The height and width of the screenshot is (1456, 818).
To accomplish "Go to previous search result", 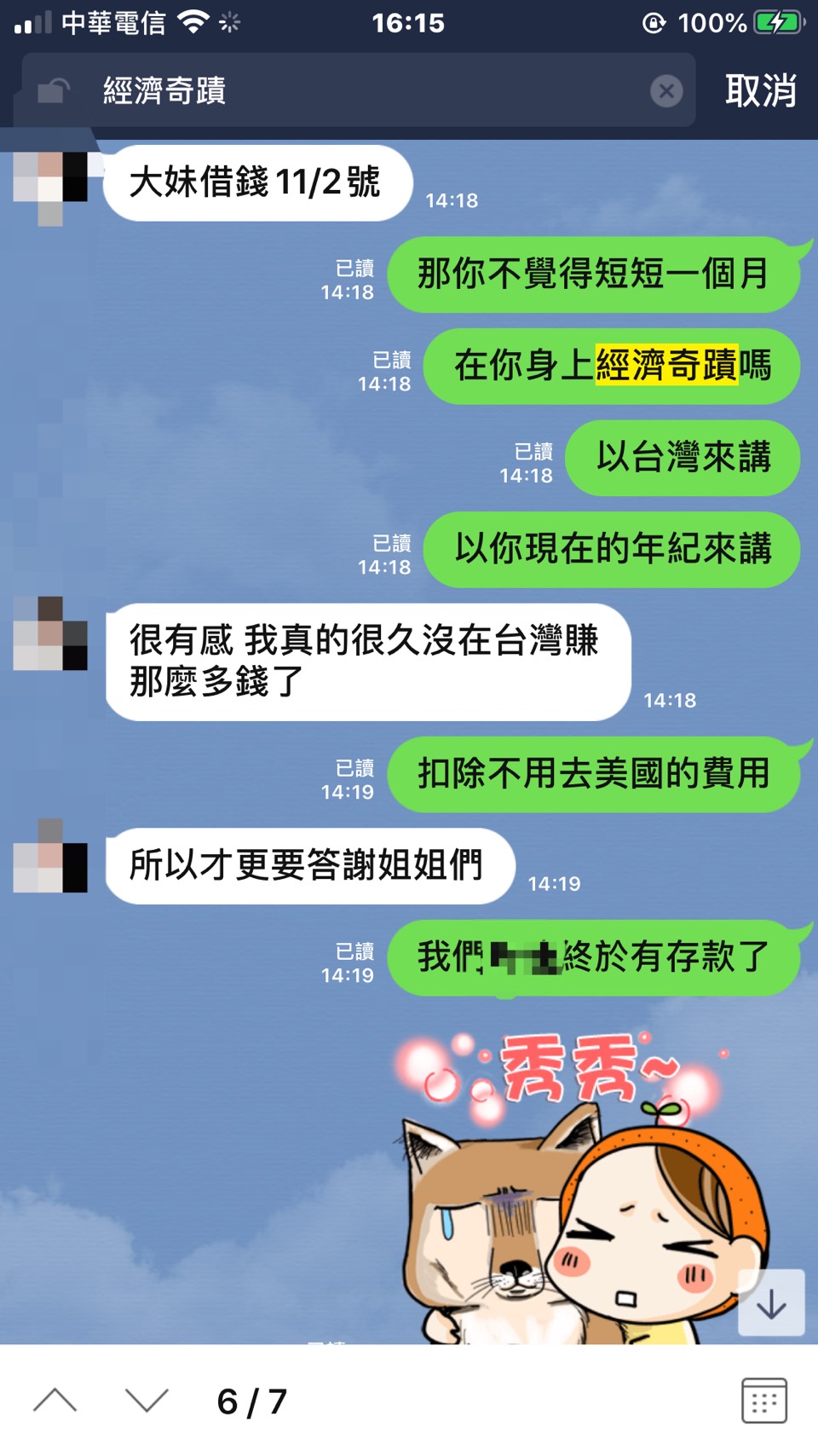I will pyautogui.click(x=55, y=1401).
